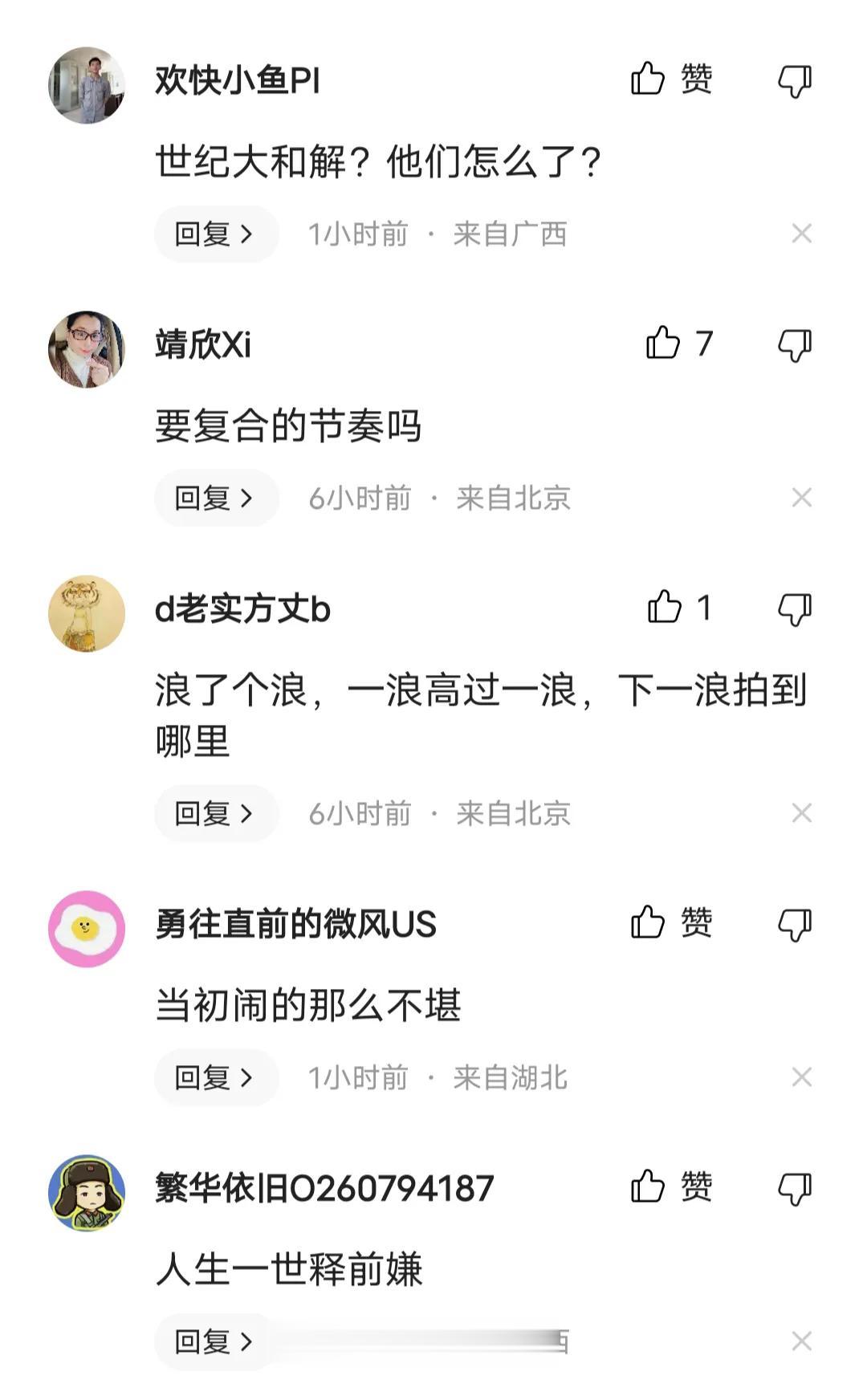Like the comment by 欢快小鱼PI
867x1400 pixels.
[649, 79]
